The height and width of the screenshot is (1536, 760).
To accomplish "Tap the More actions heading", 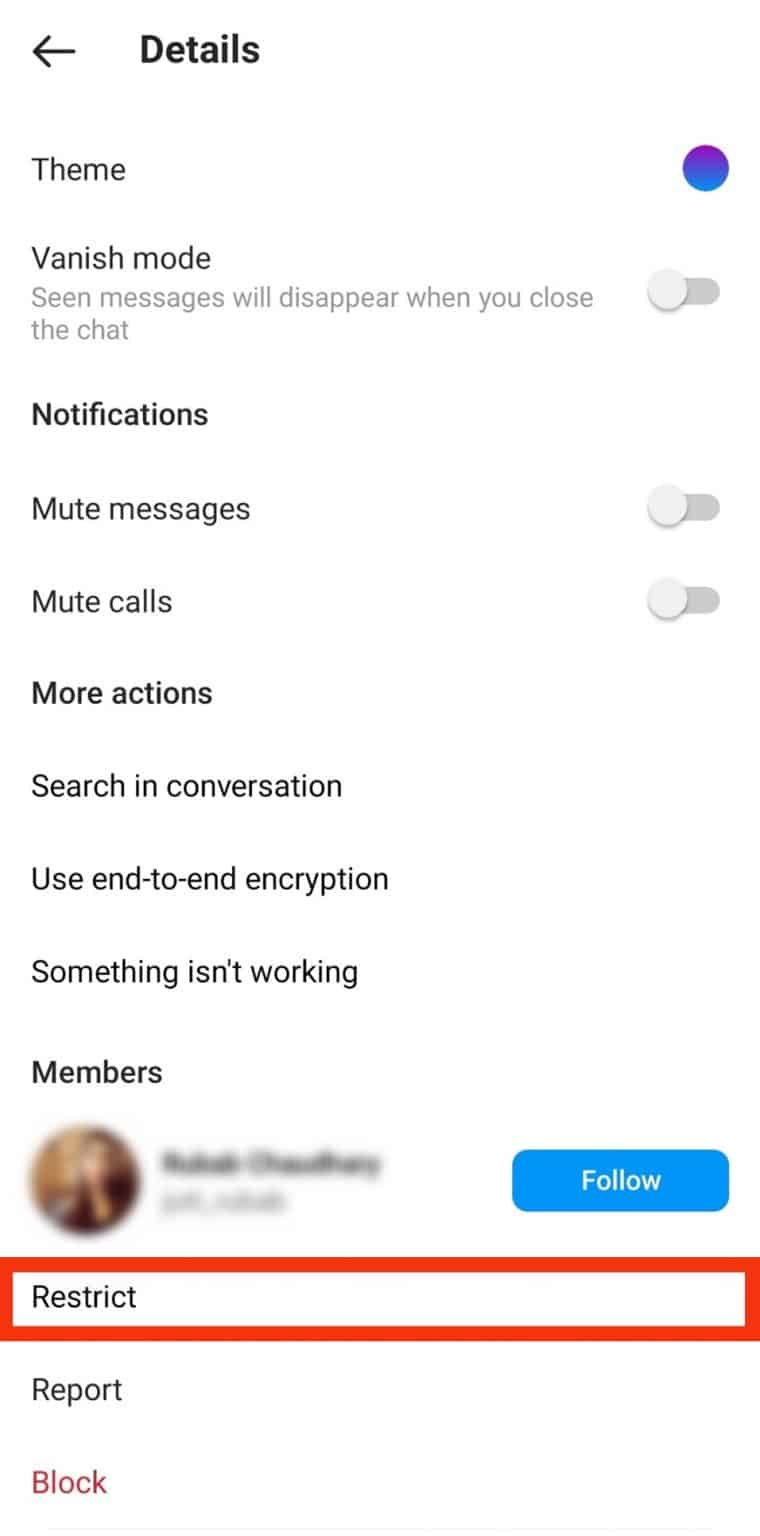I will [121, 692].
